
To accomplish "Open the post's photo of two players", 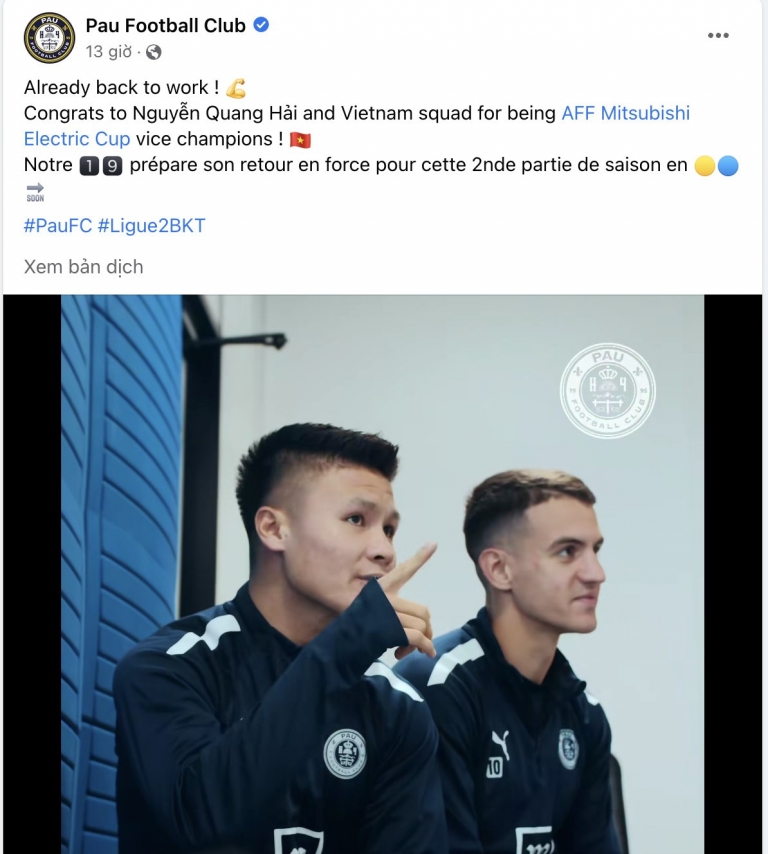I will click(383, 574).
